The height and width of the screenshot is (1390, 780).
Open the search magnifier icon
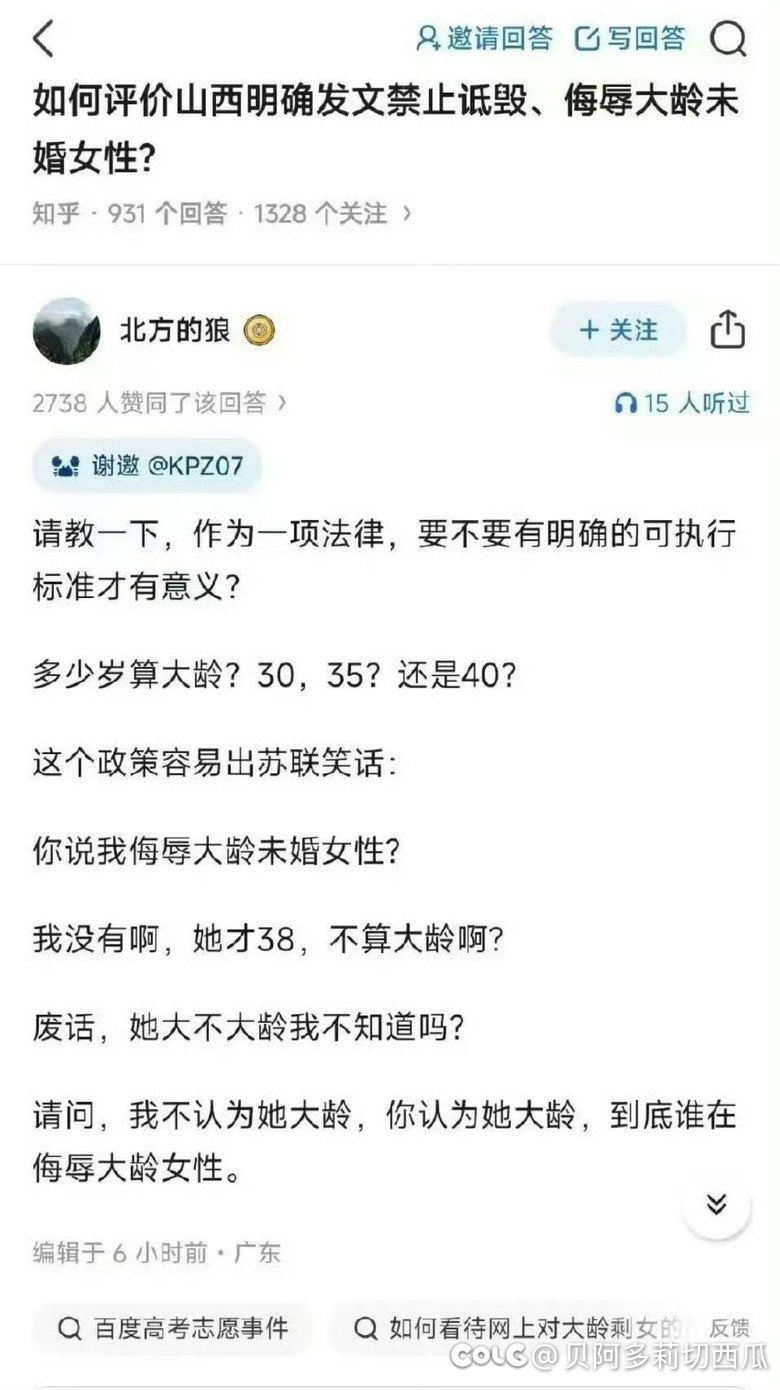[728, 40]
